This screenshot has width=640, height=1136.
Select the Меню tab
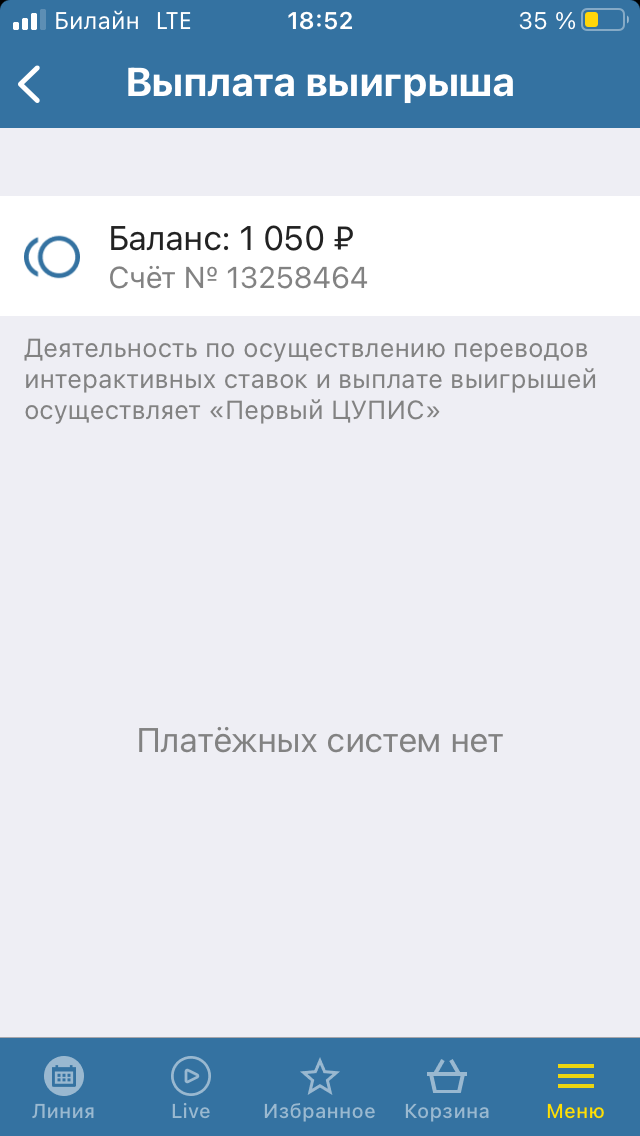pos(575,1087)
